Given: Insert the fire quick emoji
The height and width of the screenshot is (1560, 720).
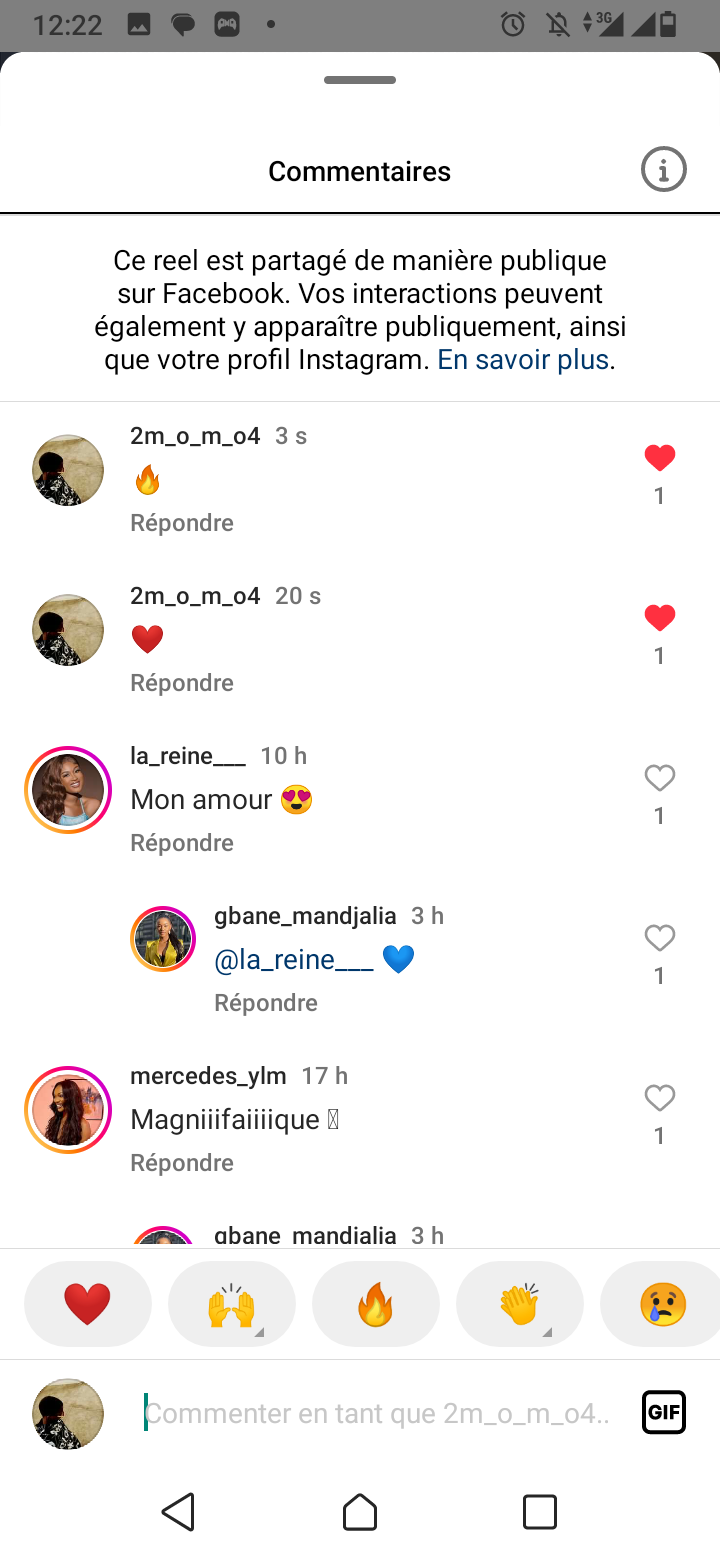Looking at the screenshot, I should click(x=376, y=1304).
